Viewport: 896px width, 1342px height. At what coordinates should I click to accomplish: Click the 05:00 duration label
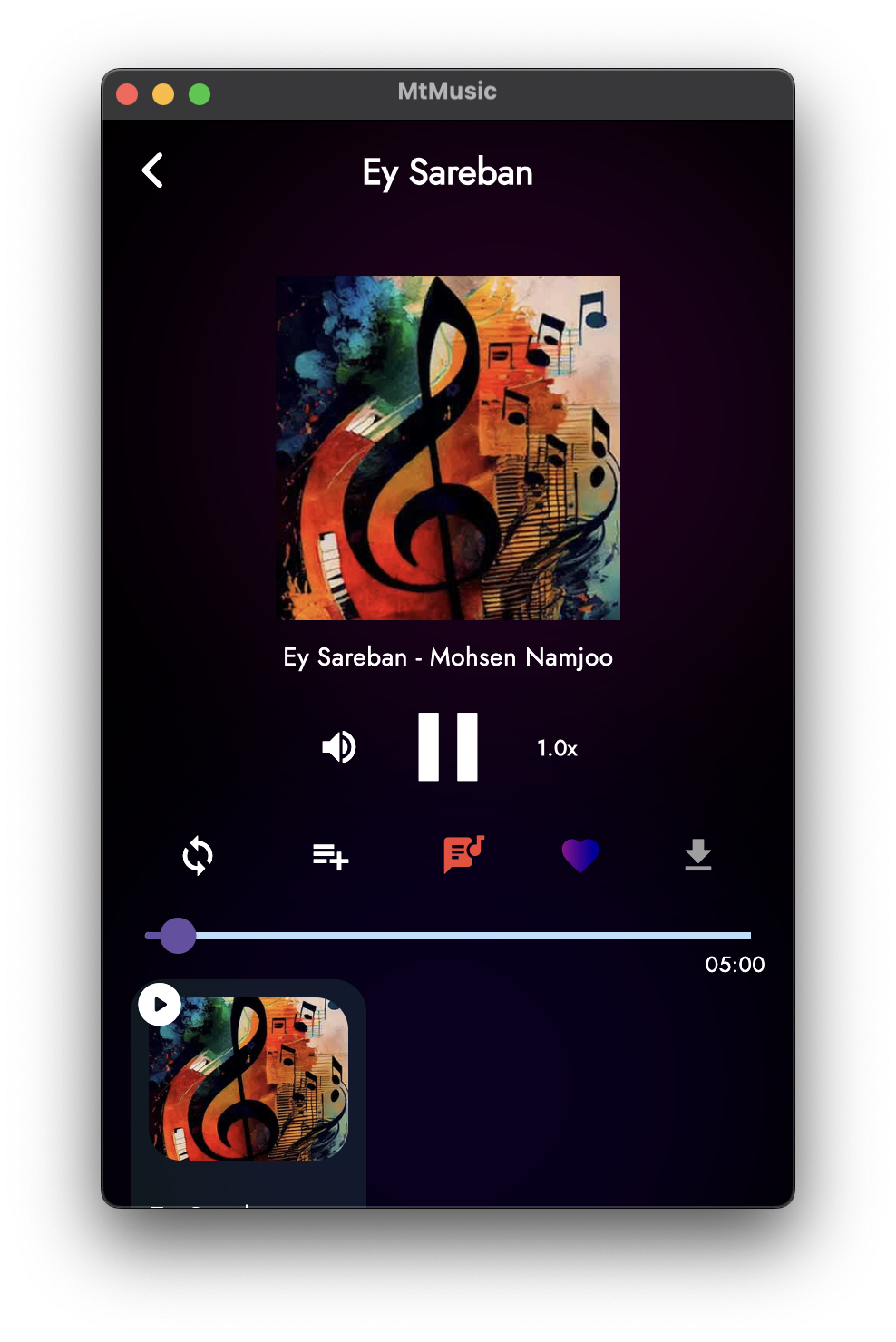pyautogui.click(x=735, y=965)
